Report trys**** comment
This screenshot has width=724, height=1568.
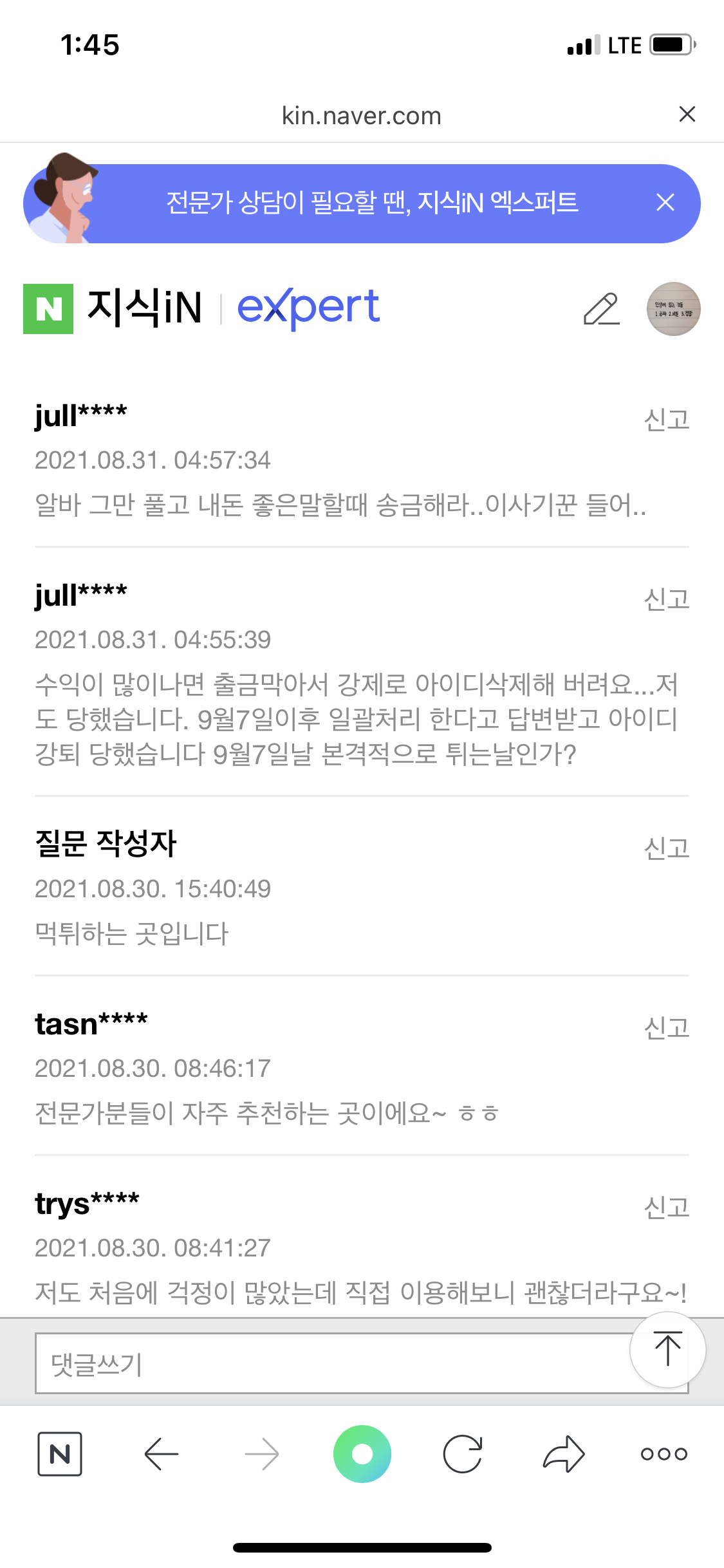point(667,1208)
